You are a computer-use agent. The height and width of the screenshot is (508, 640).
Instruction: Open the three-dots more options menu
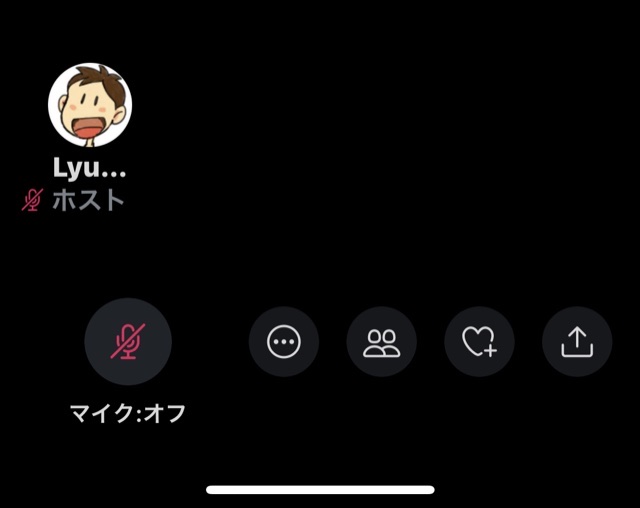[x=284, y=342]
